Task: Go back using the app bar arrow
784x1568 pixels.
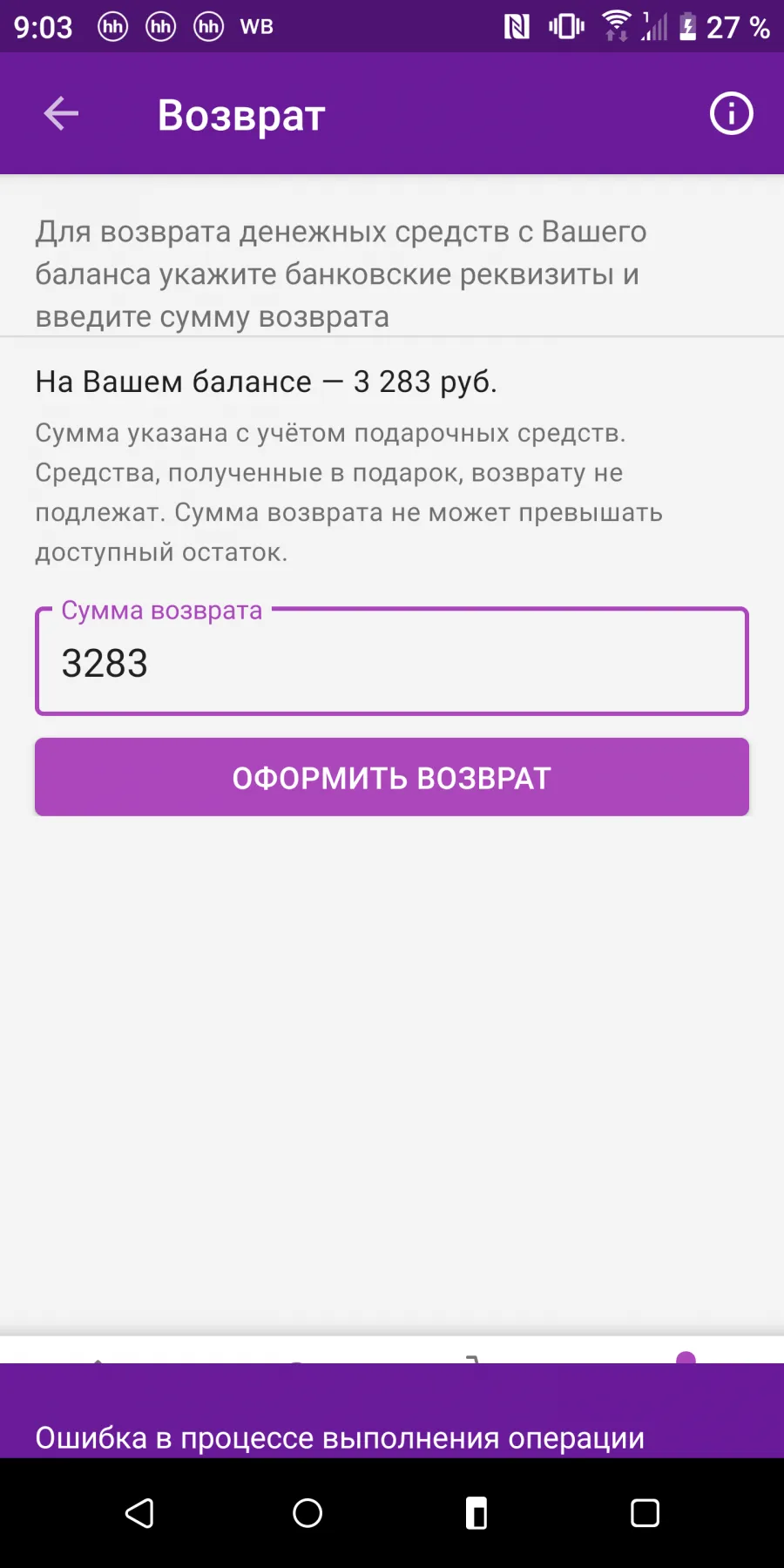Action: click(61, 113)
